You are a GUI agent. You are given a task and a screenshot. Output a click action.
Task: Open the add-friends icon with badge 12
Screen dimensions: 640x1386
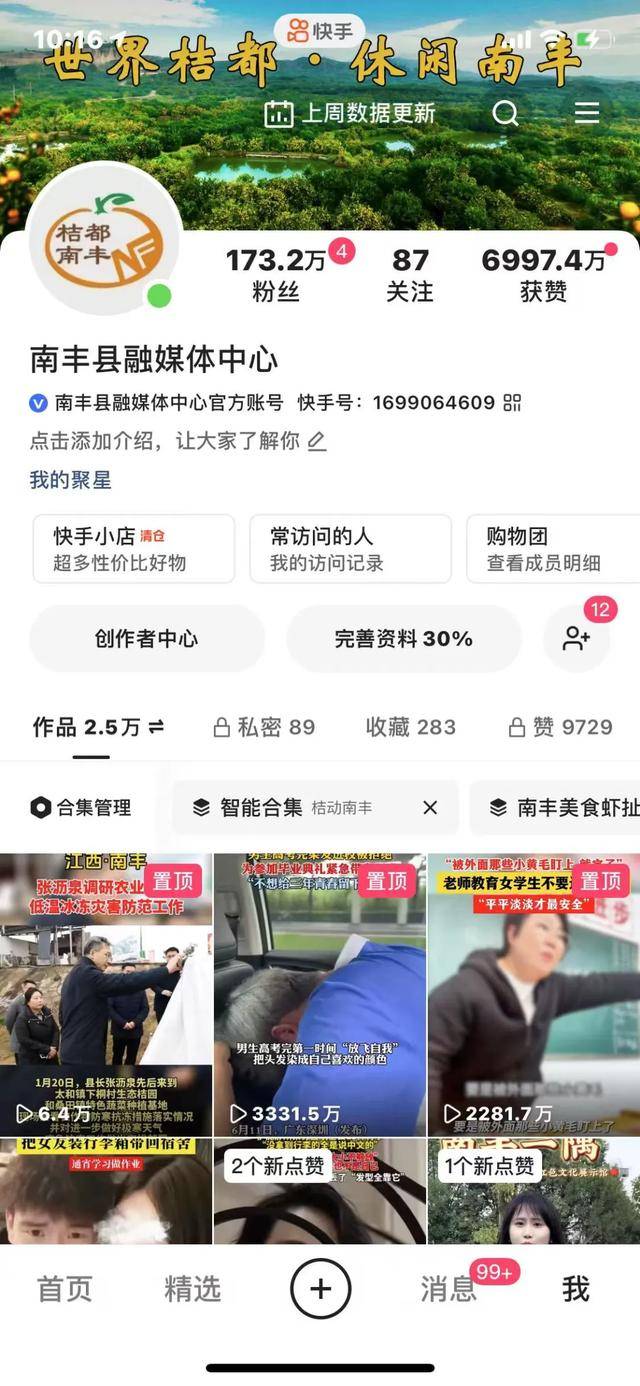pos(577,639)
